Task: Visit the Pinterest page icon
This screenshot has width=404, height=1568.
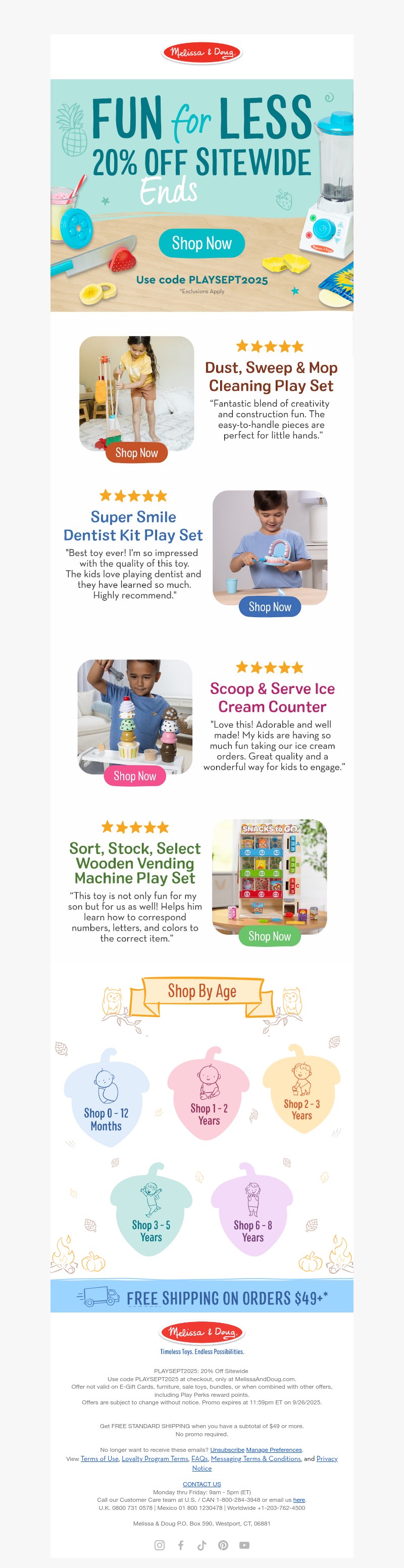Action: point(223,1545)
